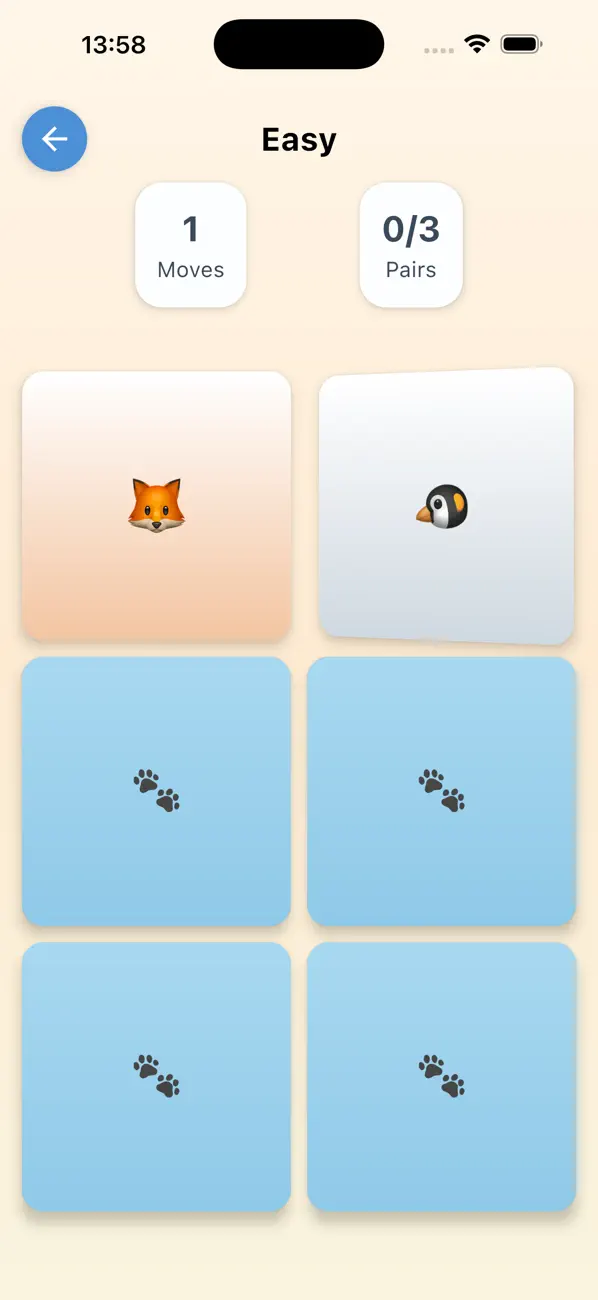Tap the revealed fox card
Screen dimensions: 598x1300
pos(156,506)
